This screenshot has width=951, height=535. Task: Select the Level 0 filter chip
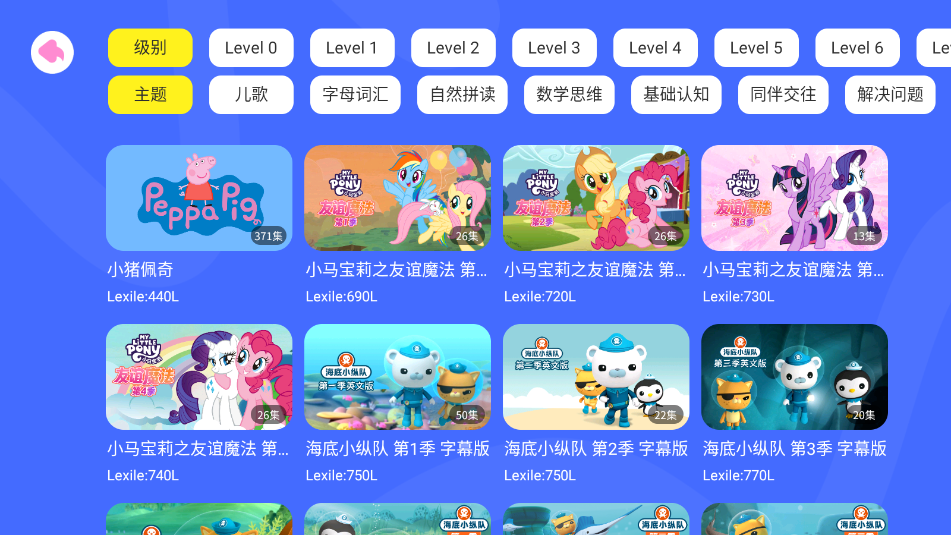point(251,48)
